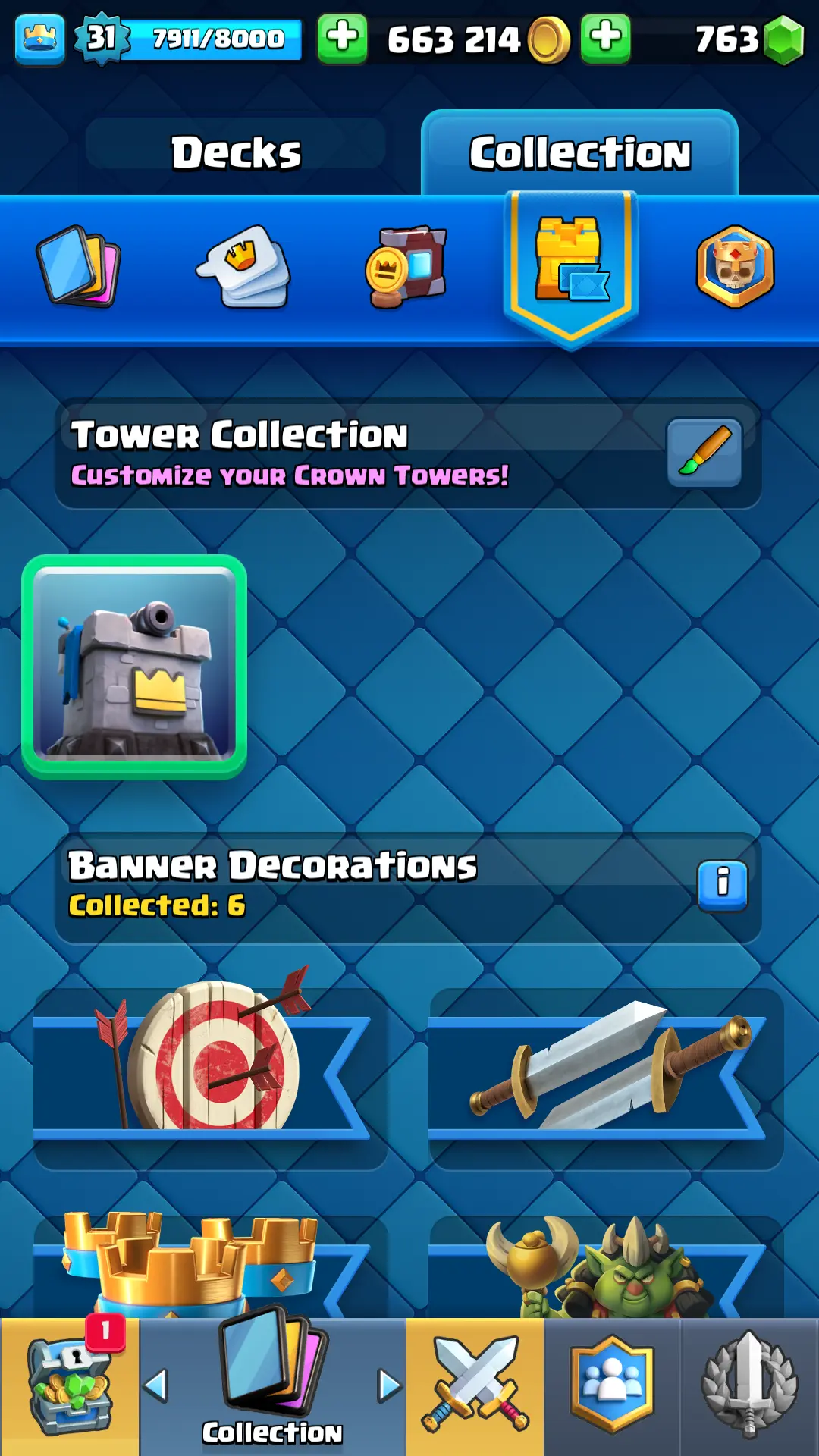The image size is (819, 1456).
Task: Choose the crossed swords banner decoration
Action: (605, 1077)
